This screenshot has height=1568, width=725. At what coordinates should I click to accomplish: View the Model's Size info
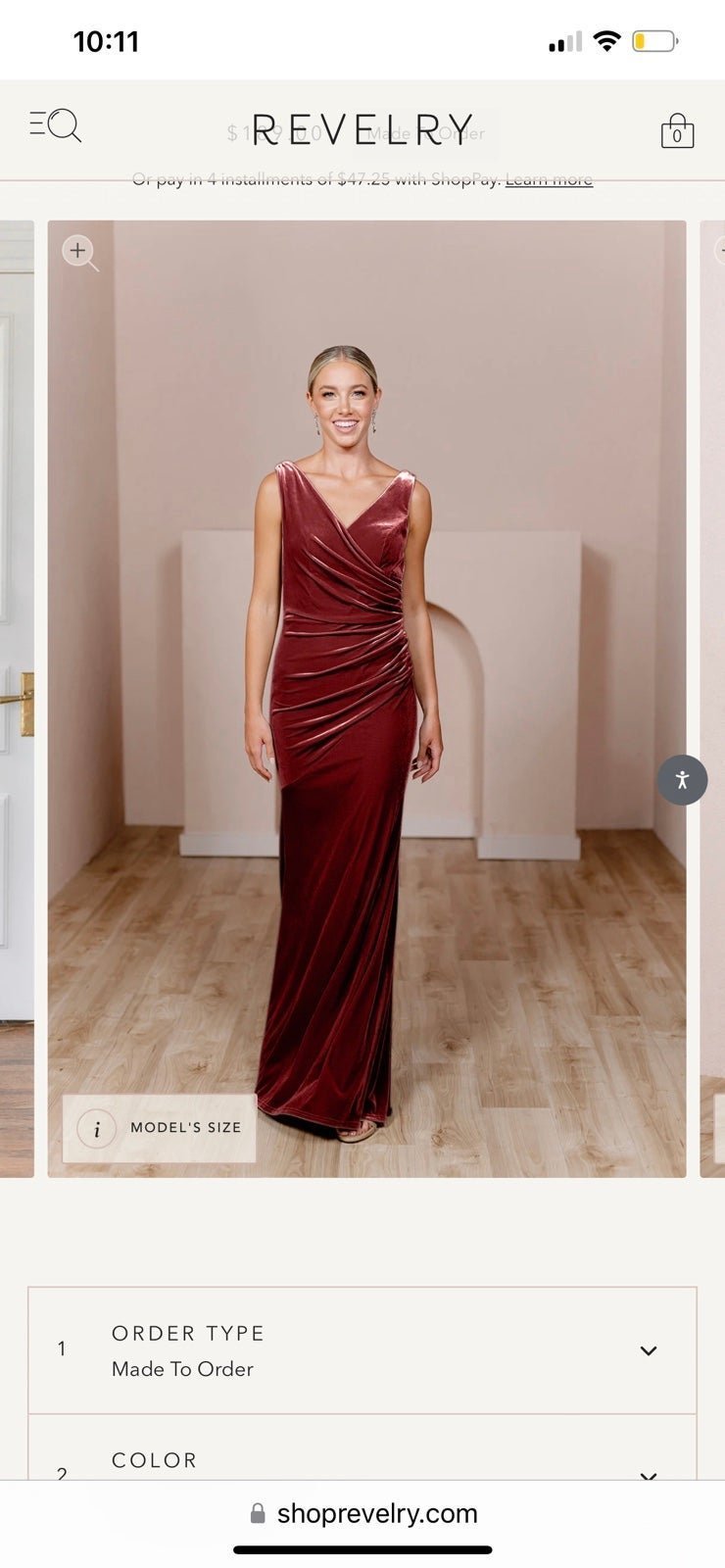(160, 1128)
